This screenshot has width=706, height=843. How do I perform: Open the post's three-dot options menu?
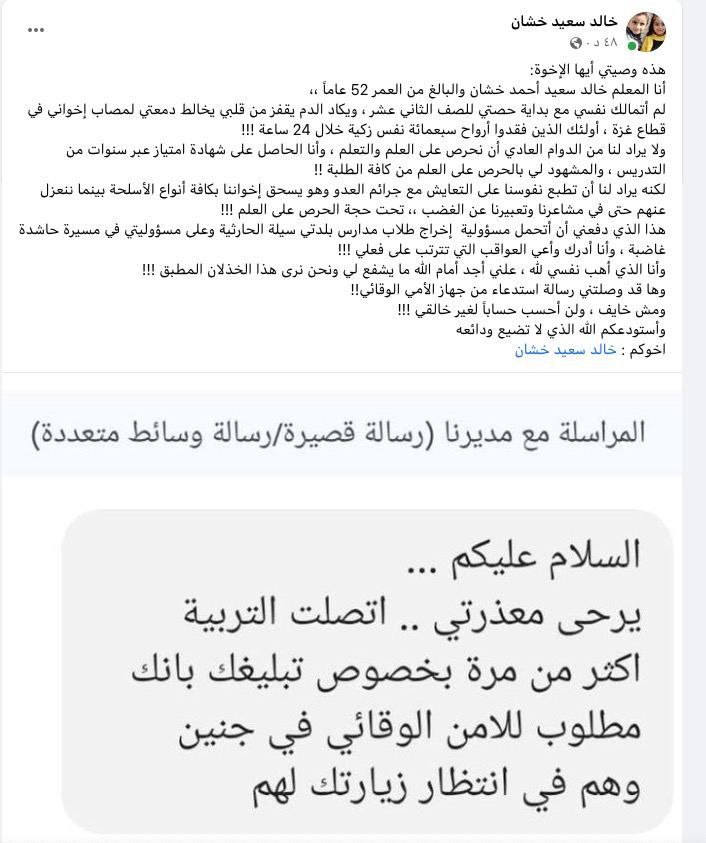tap(36, 31)
